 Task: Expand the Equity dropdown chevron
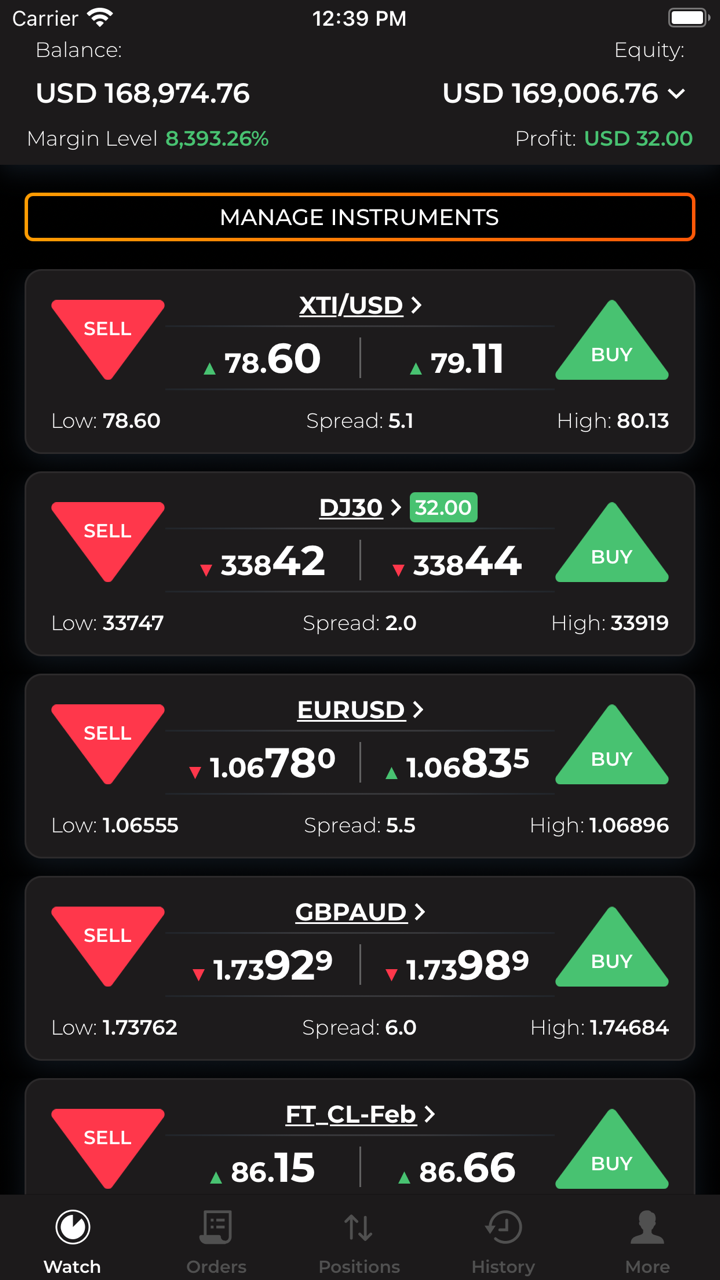tap(677, 94)
